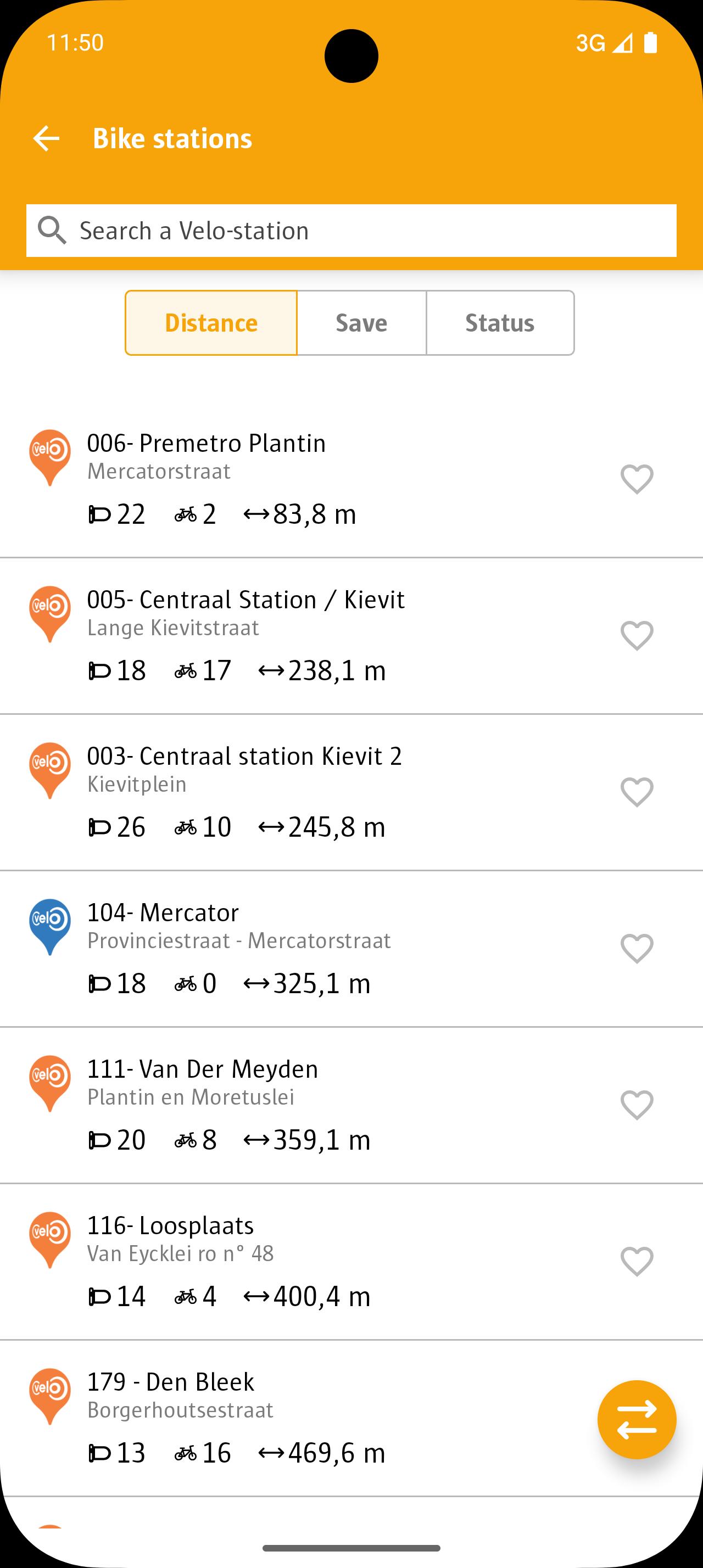Go back from Bike stations
The width and height of the screenshot is (703, 1568).
pyautogui.click(x=46, y=139)
